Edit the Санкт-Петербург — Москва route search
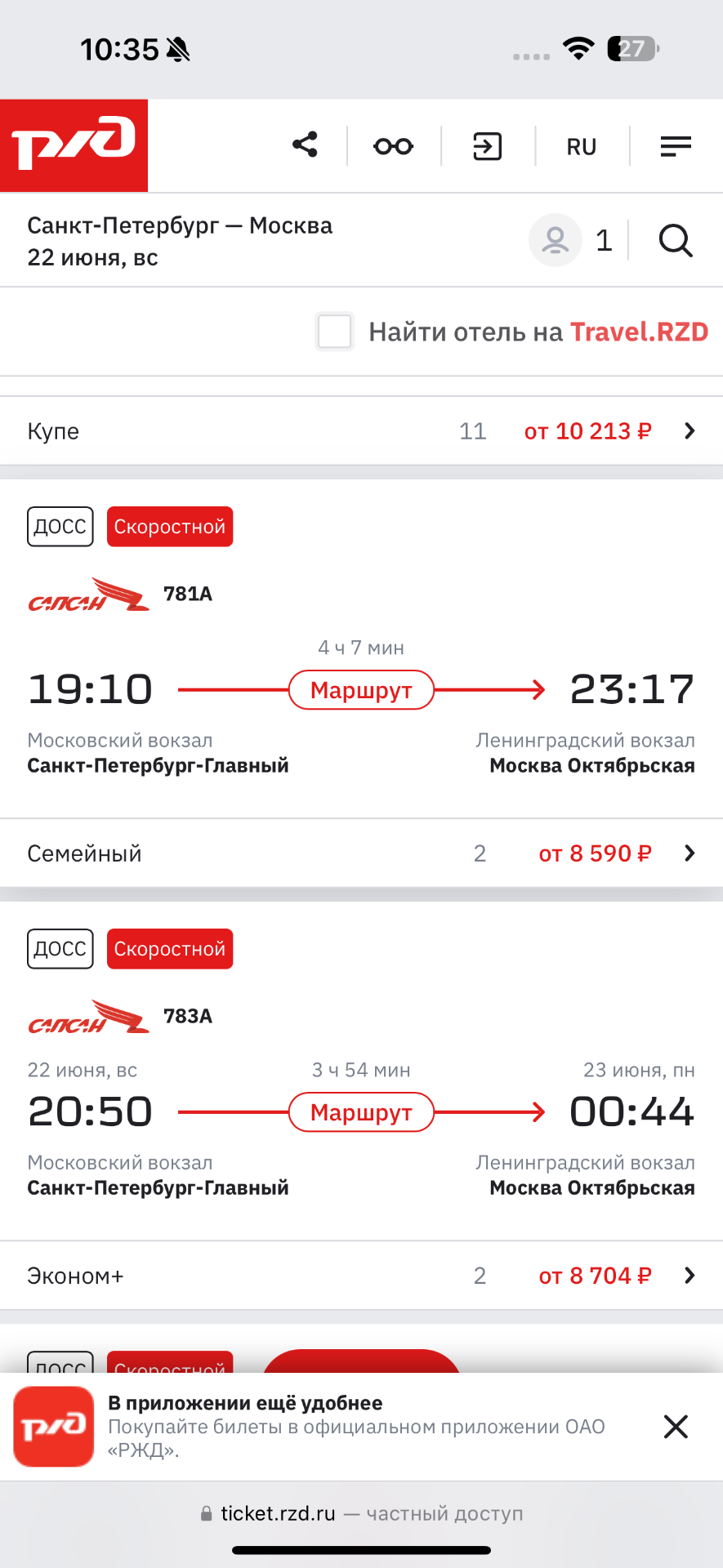Viewport: 723px width, 1568px height. 180,241
